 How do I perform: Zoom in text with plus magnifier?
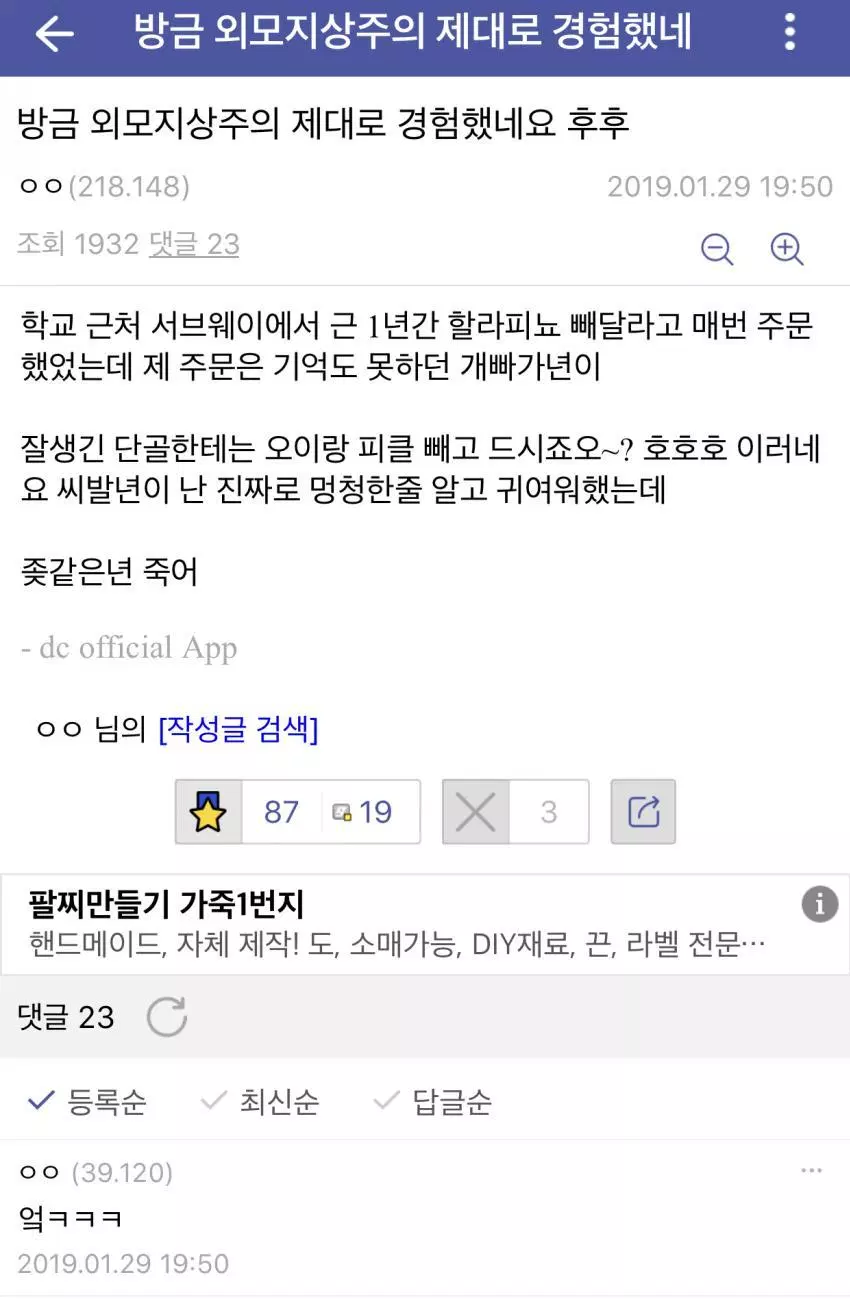pyautogui.click(x=787, y=248)
